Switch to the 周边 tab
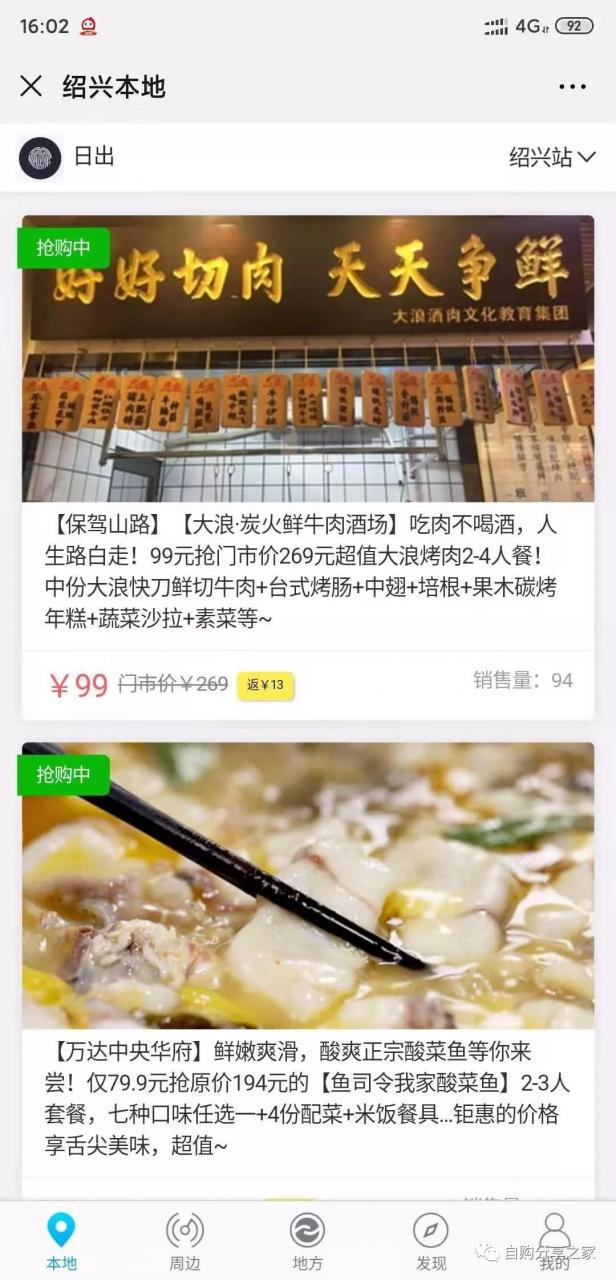This screenshot has width=616, height=1280. (x=184, y=1241)
